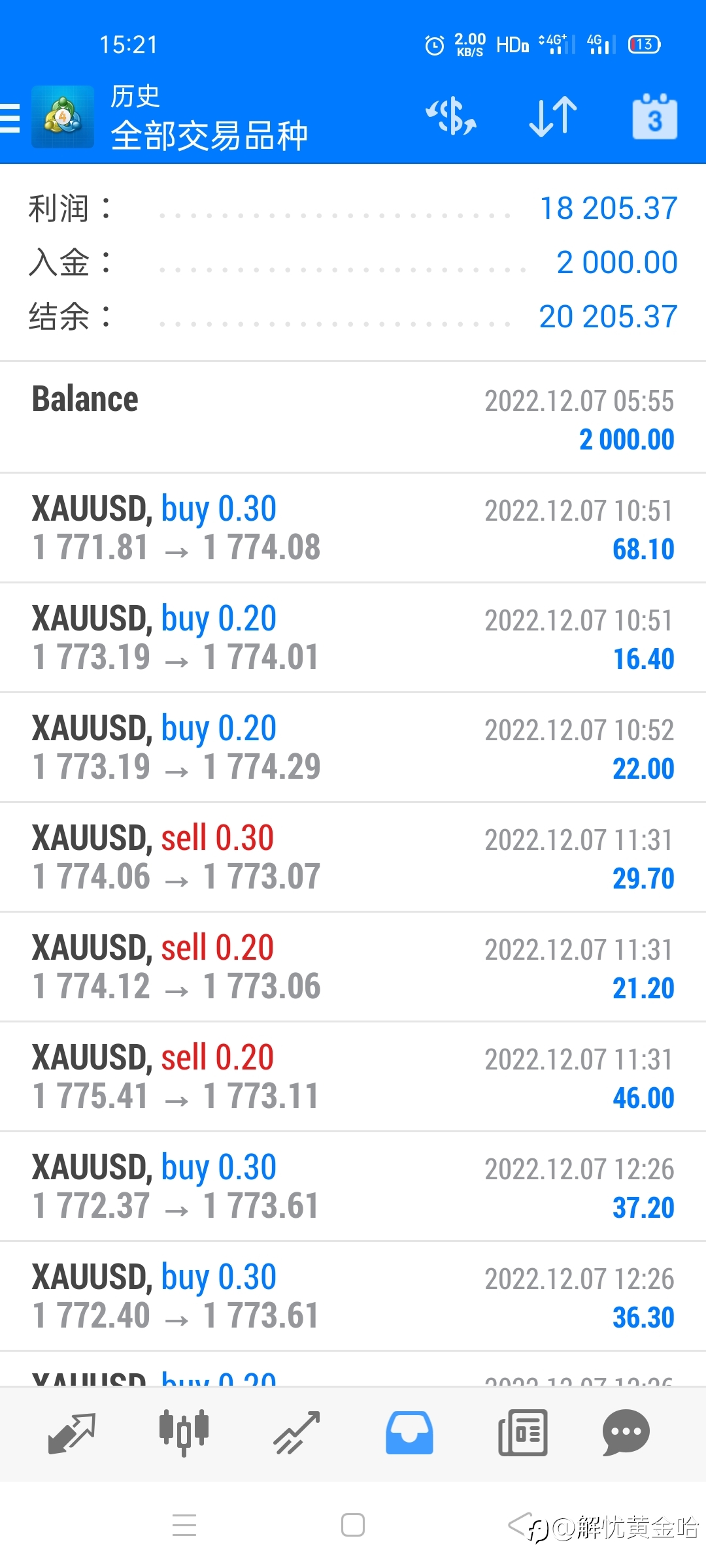The width and height of the screenshot is (706, 1568).
Task: Go to the system home button
Action: pos(353,1525)
